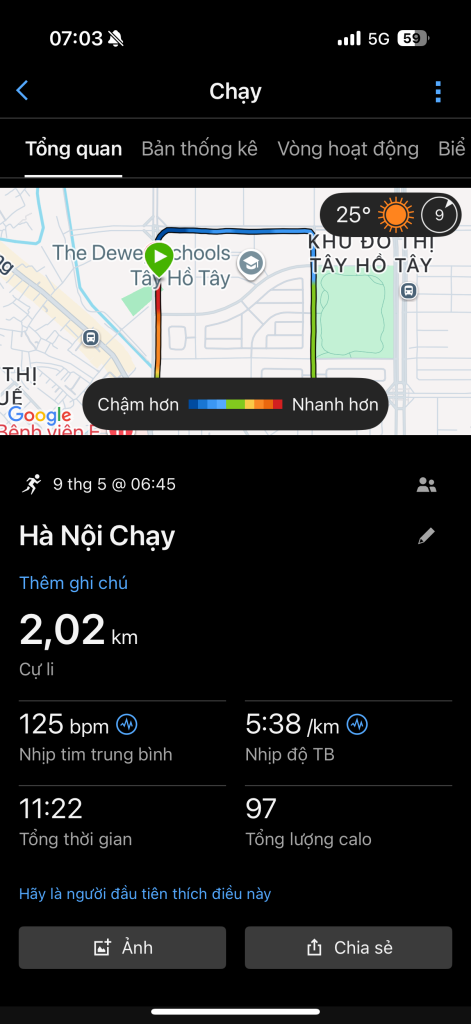
Task: View pace chart icon beside 5:38 /km
Action: tap(357, 724)
